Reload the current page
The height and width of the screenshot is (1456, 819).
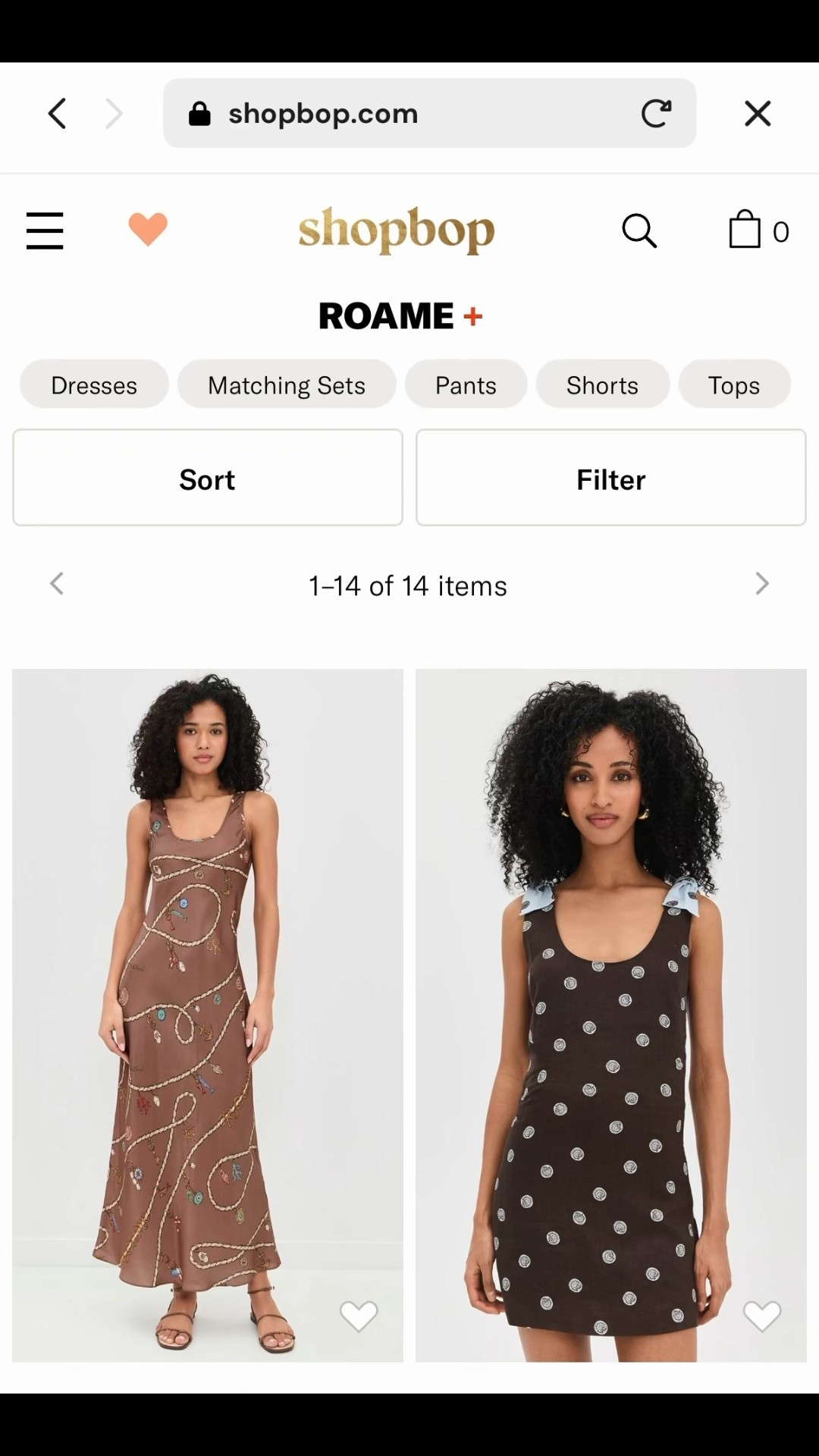(x=657, y=113)
